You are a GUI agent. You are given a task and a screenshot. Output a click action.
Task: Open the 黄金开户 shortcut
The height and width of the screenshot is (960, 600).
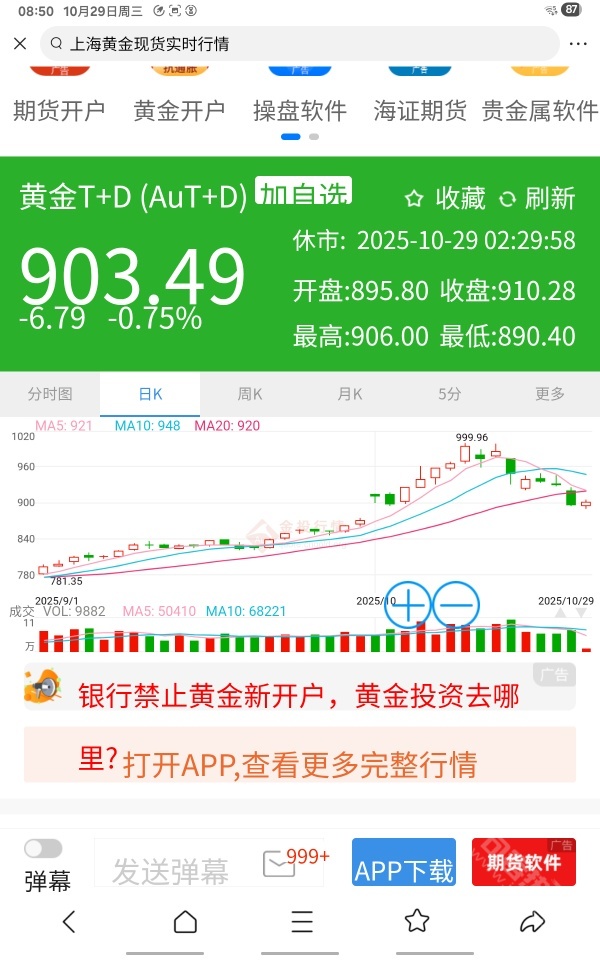pyautogui.click(x=180, y=111)
